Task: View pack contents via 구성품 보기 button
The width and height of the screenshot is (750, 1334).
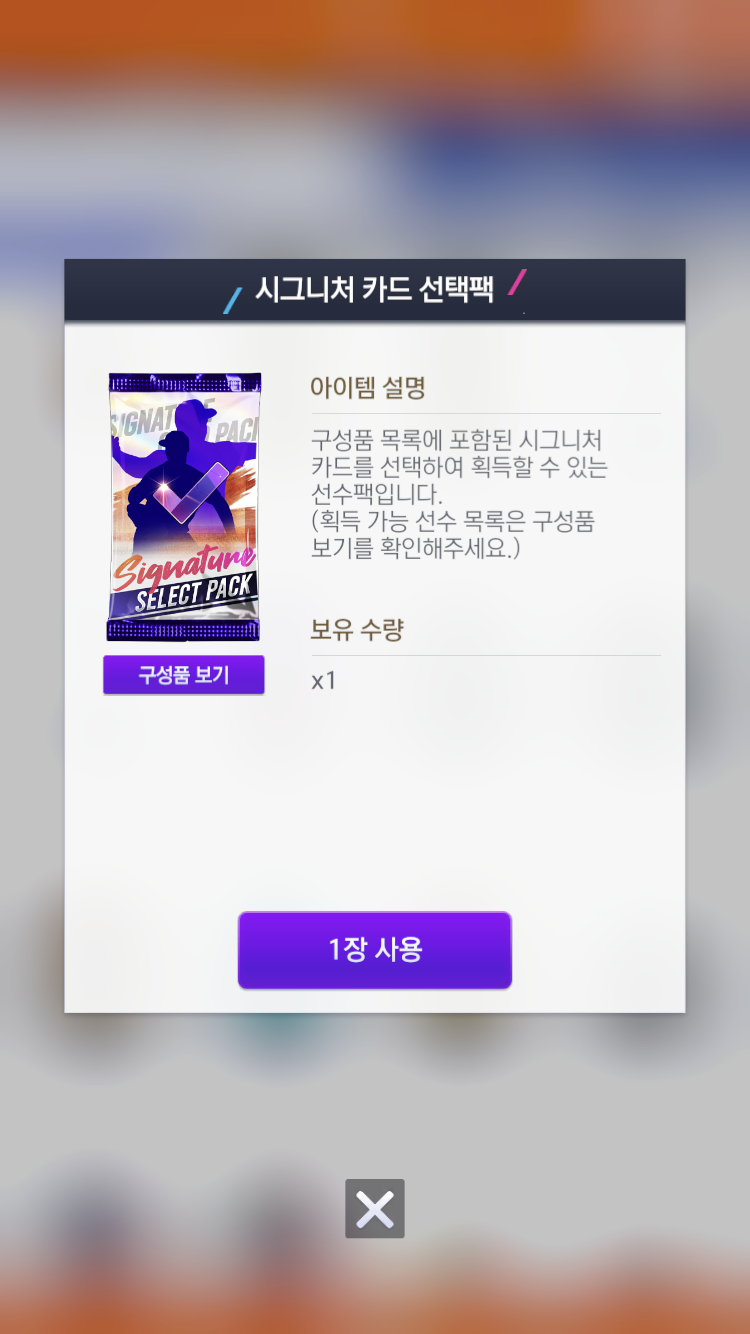Action: [x=184, y=675]
